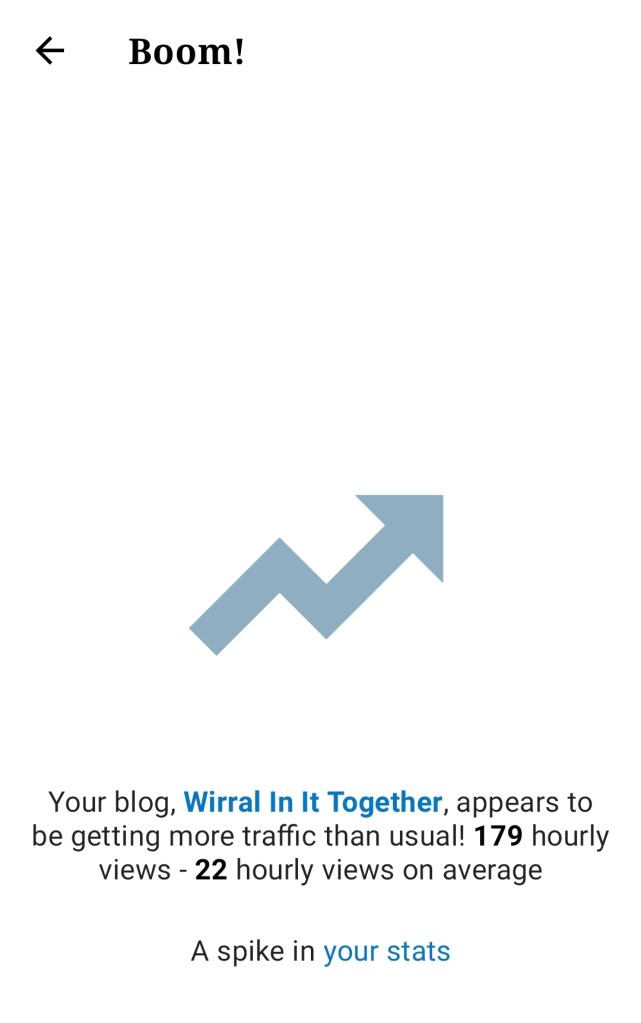The image size is (641, 1023).
Task: Open the your stats link
Action: (x=386, y=951)
